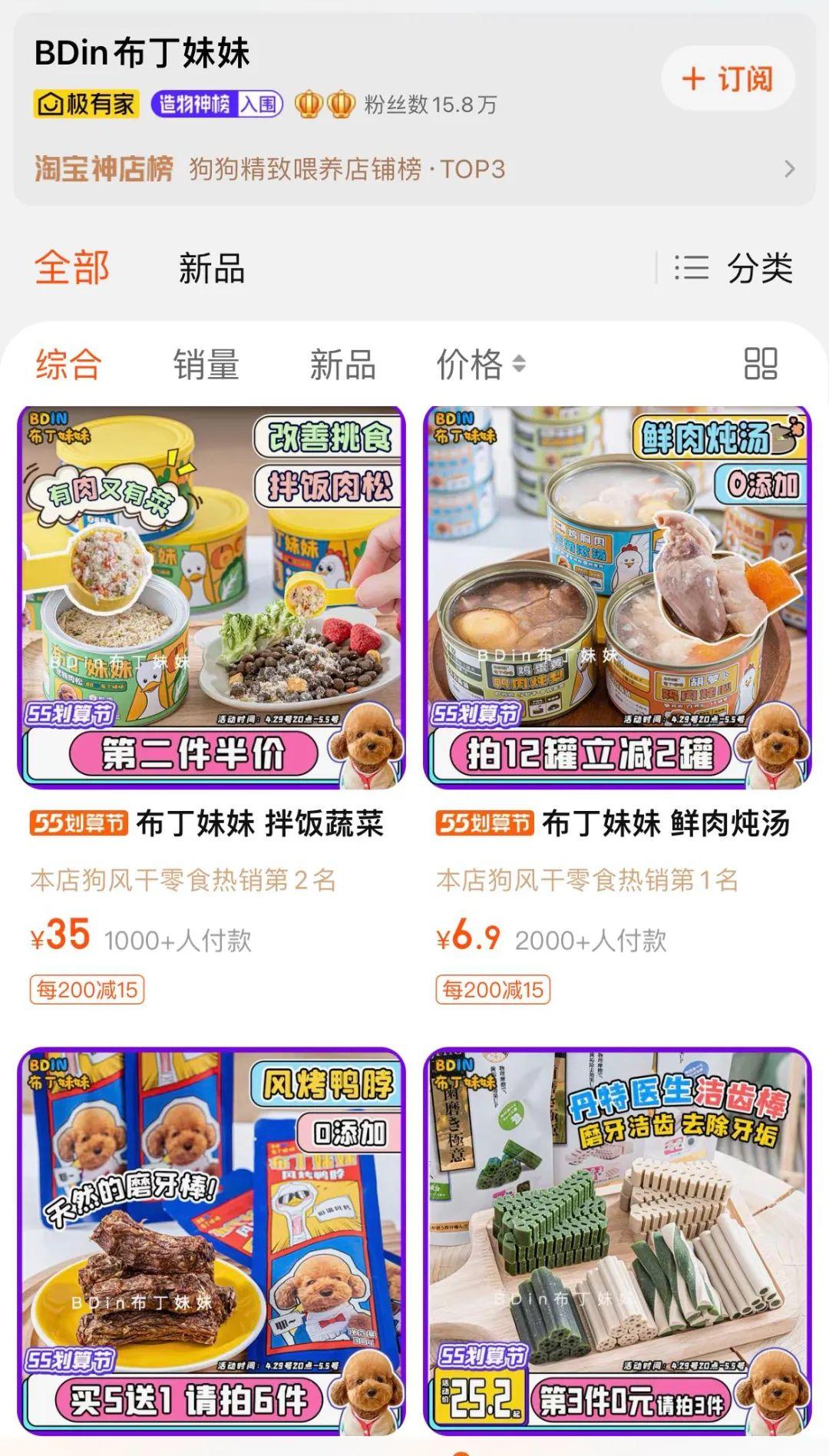
Task: Select 新品 sort option next to 销量
Action: click(342, 364)
